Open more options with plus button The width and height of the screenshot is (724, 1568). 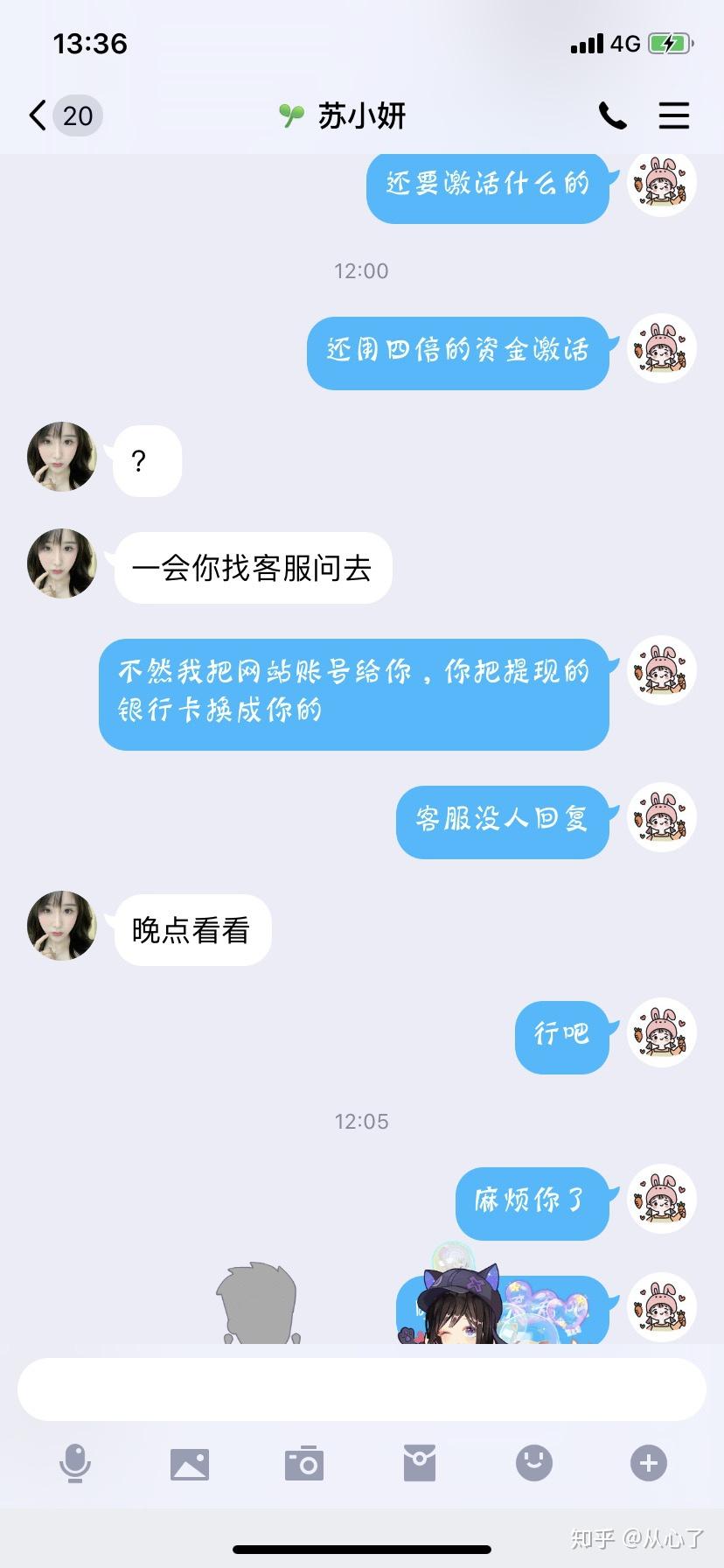point(649,1463)
